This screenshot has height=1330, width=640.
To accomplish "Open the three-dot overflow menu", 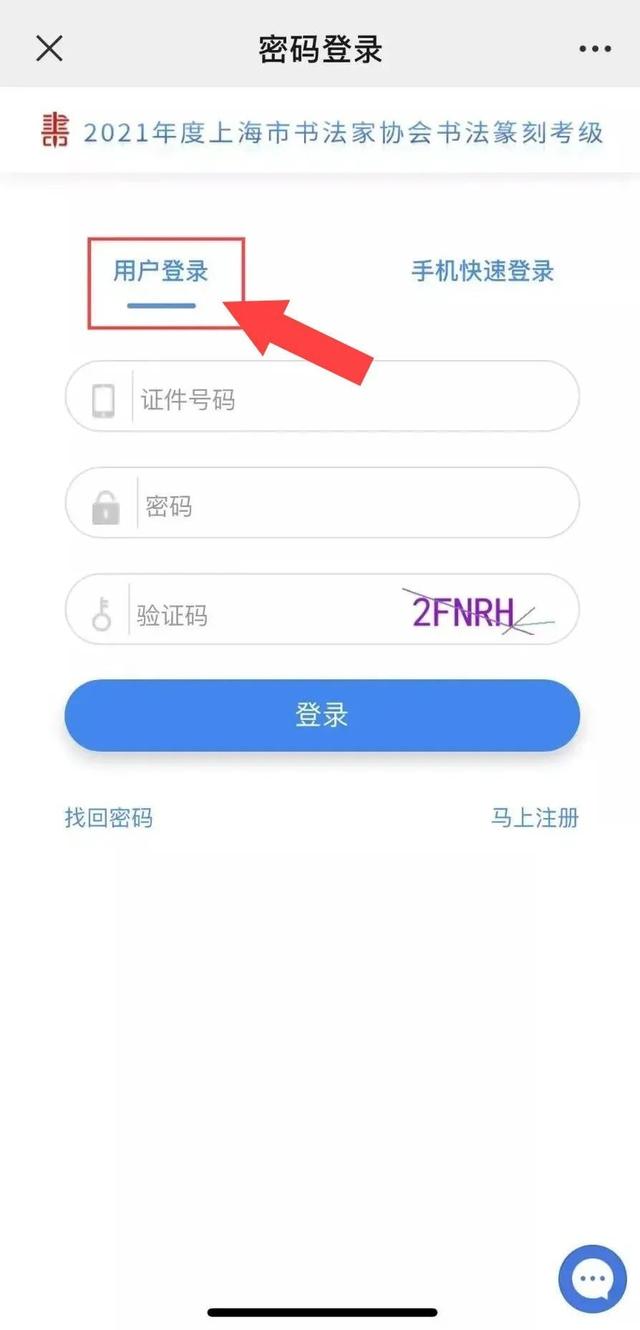I will click(594, 48).
